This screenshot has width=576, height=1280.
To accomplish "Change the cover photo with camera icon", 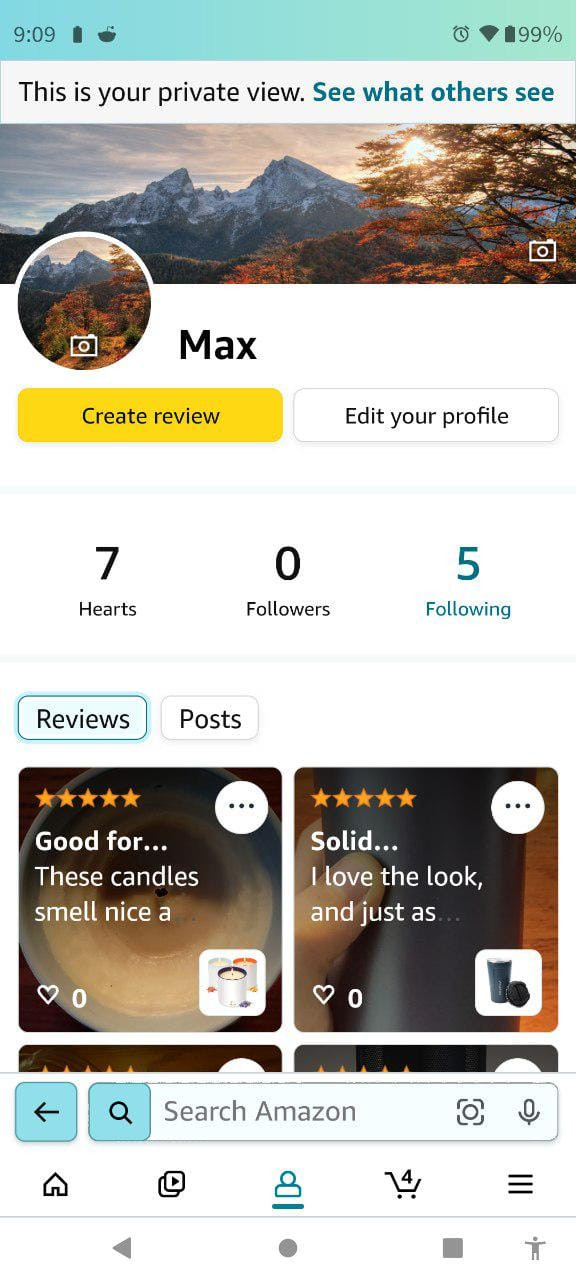I will click(542, 251).
